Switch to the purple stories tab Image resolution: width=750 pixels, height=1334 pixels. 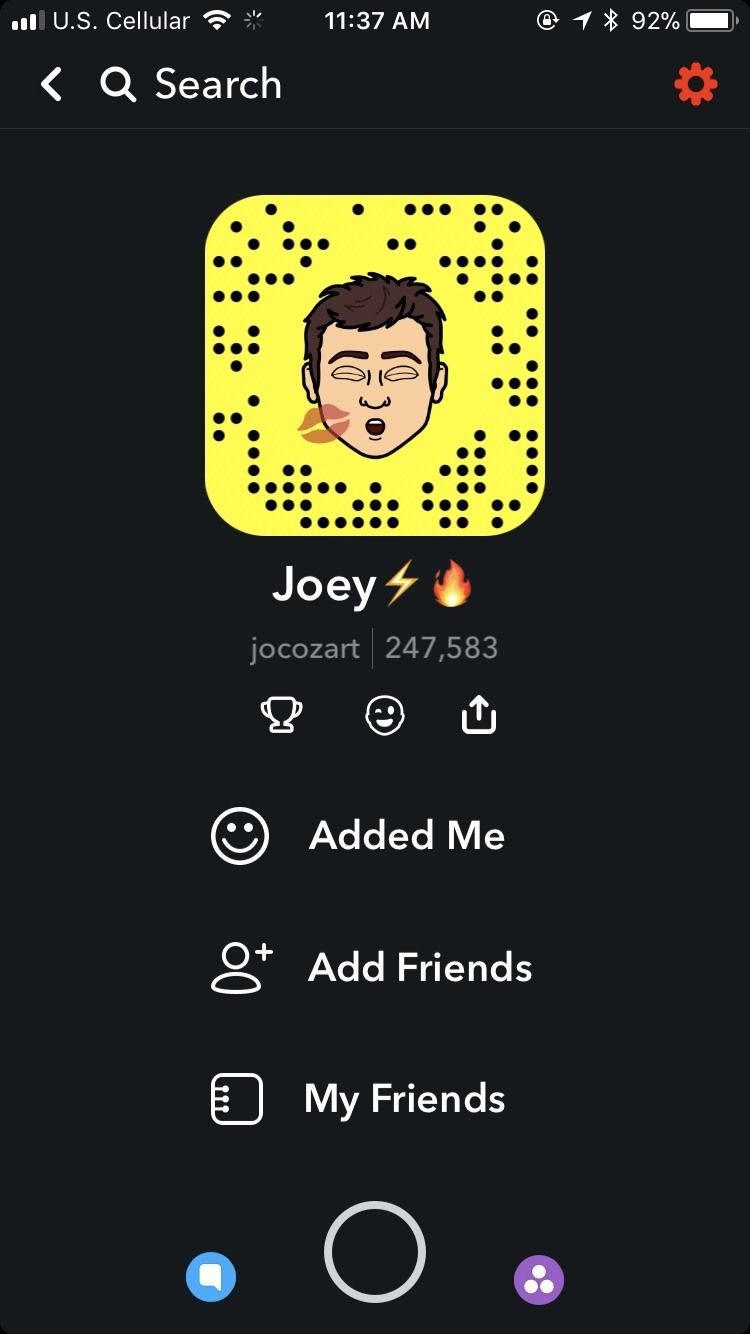[539, 1278]
